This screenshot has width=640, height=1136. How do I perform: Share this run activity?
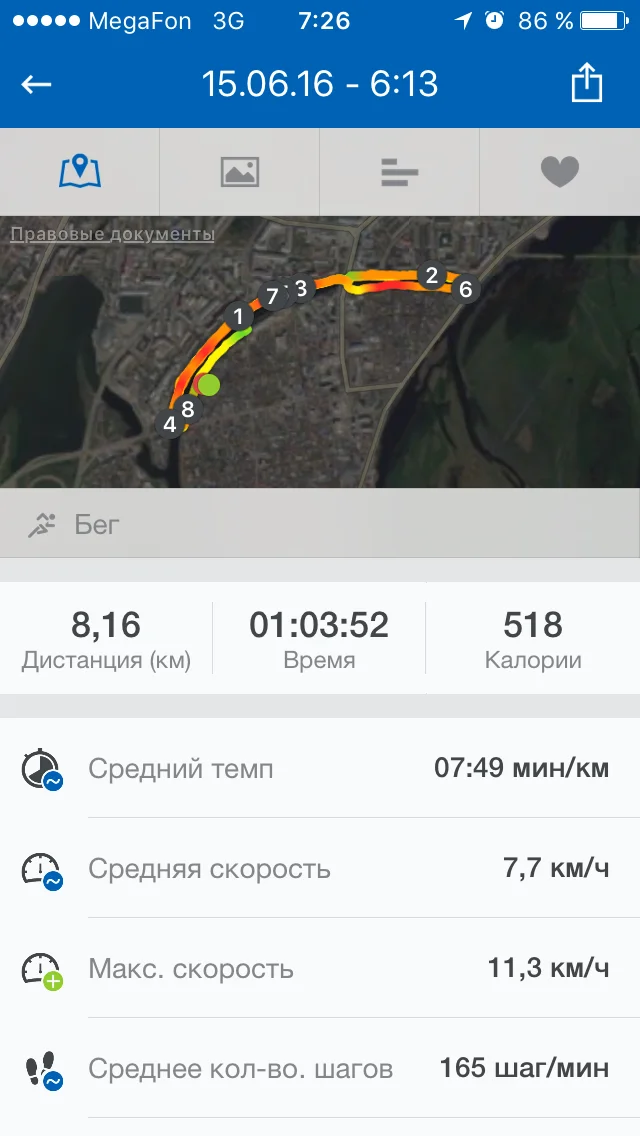[x=586, y=82]
